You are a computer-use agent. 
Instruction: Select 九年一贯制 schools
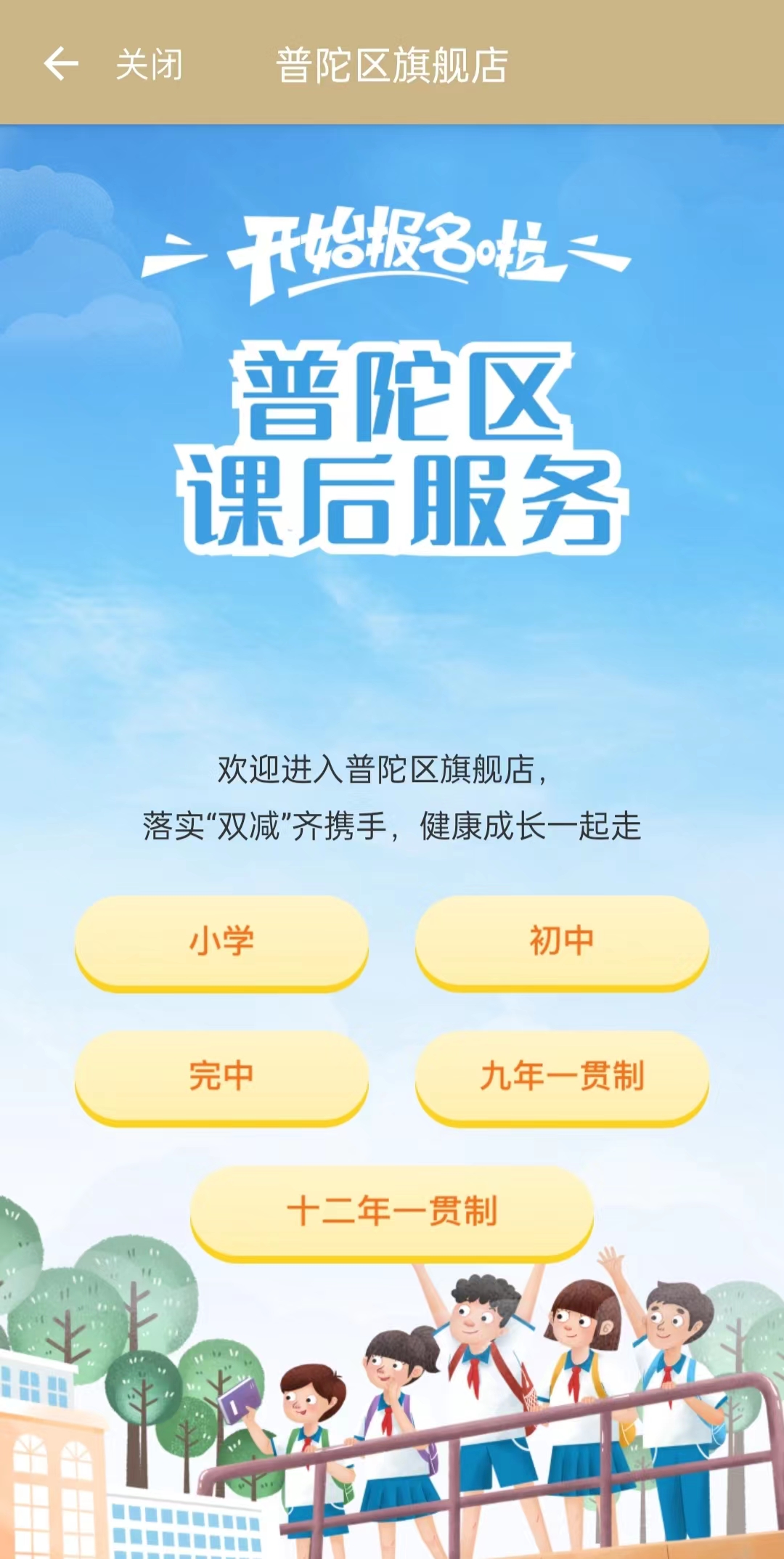click(562, 1076)
